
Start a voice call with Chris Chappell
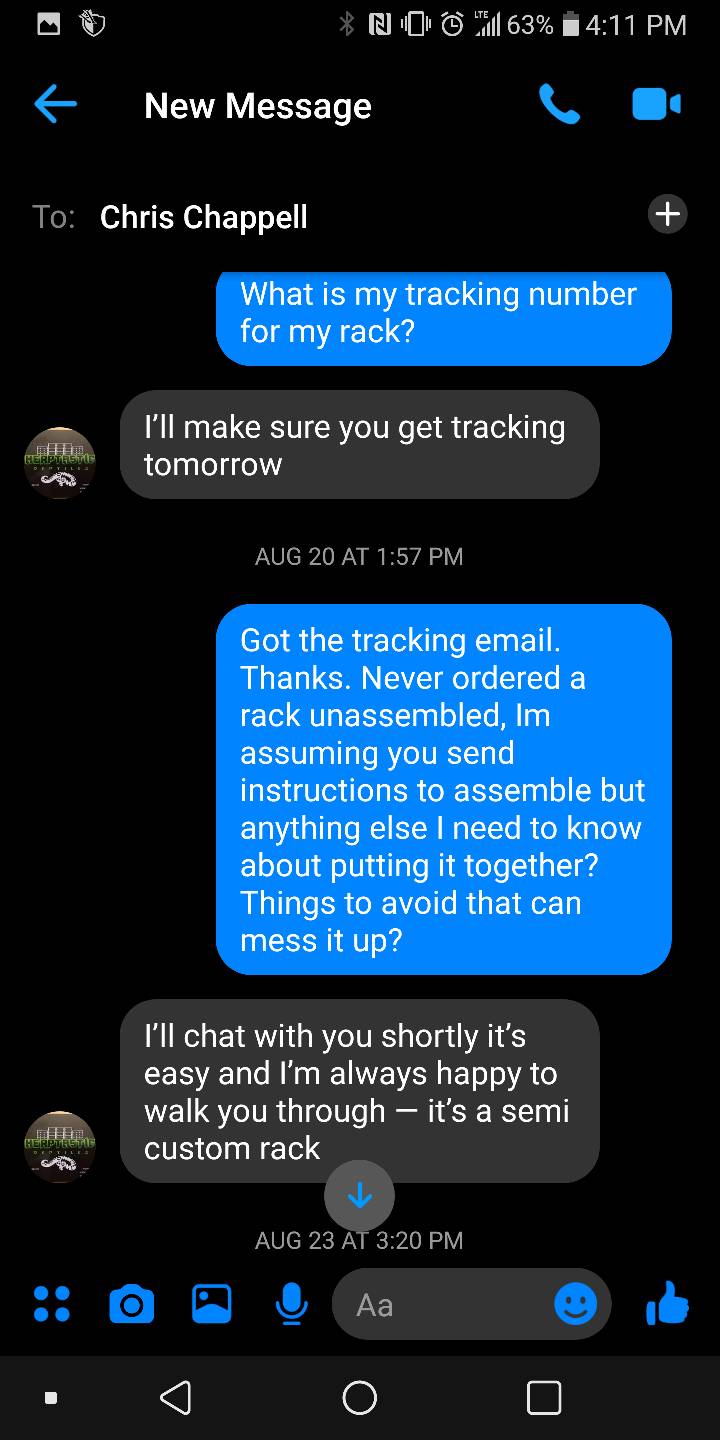559,104
